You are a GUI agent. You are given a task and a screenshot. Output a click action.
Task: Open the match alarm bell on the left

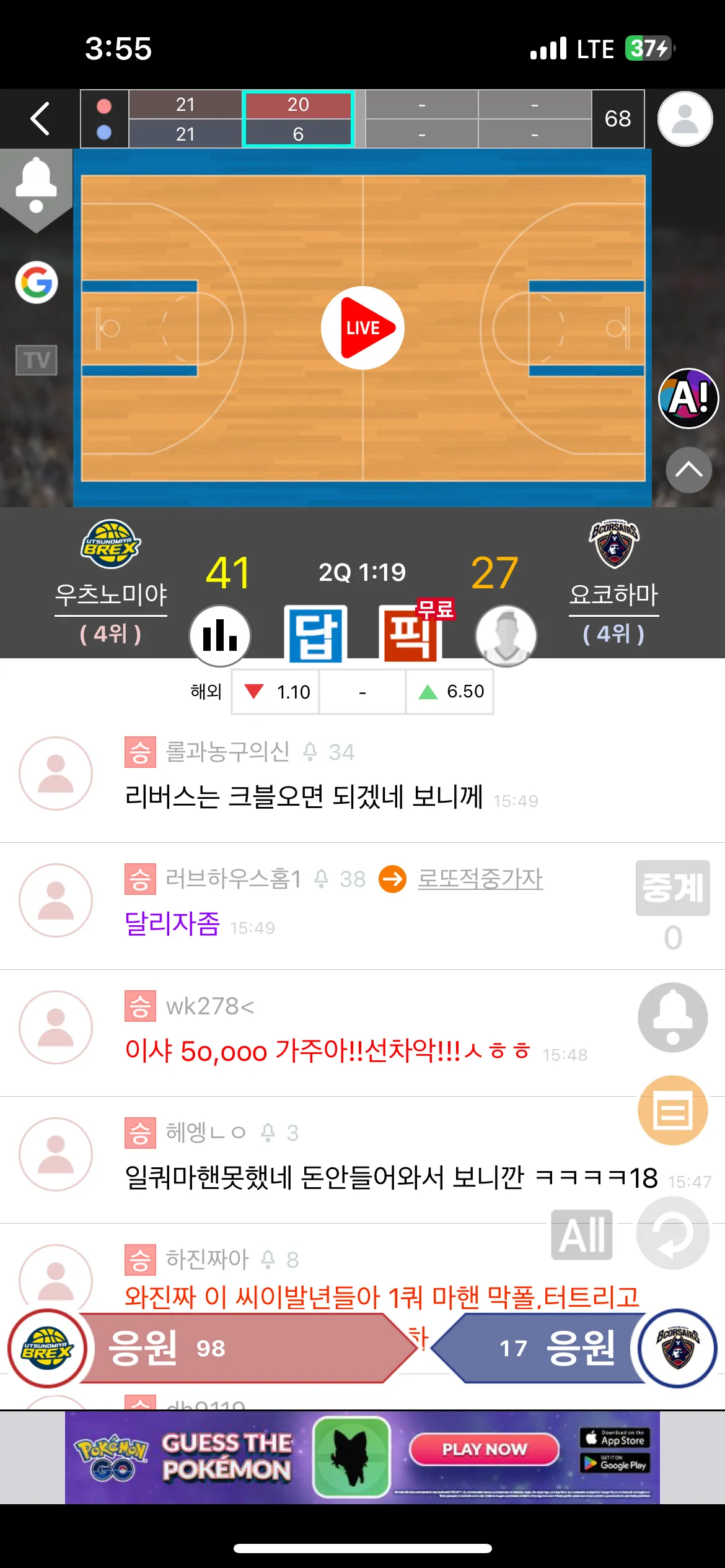pos(36,186)
